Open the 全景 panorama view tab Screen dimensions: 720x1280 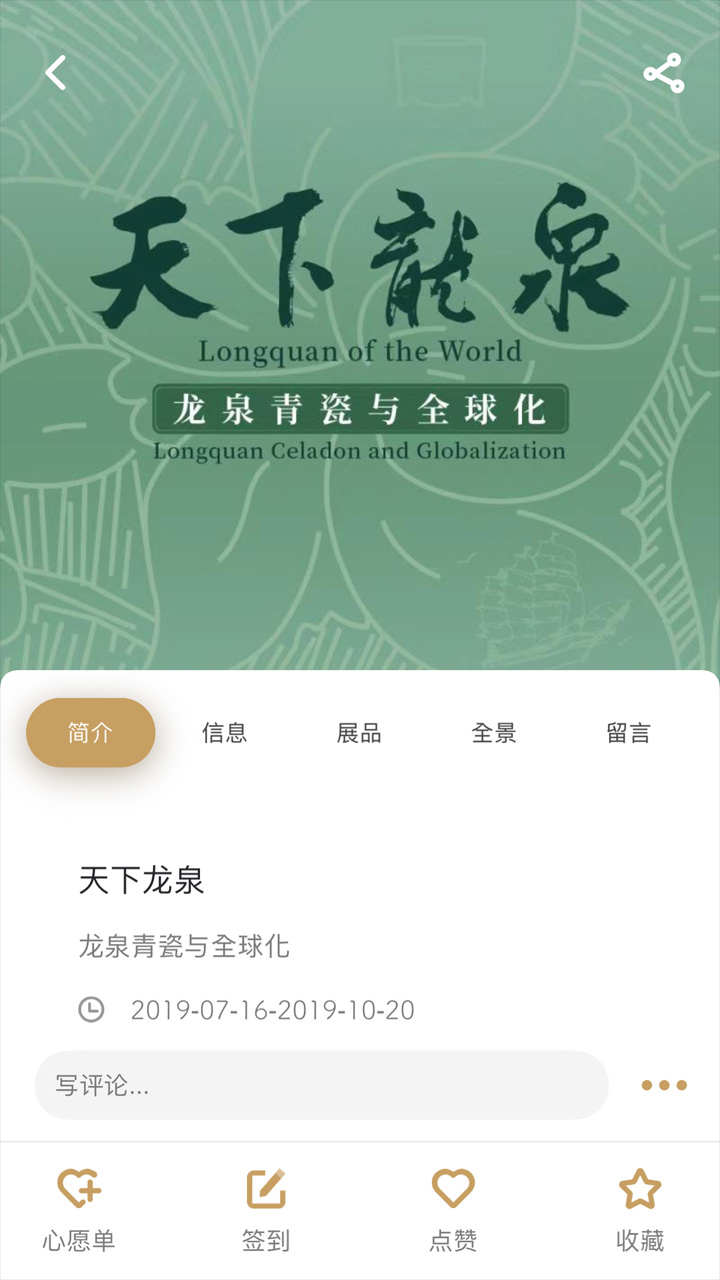492,733
